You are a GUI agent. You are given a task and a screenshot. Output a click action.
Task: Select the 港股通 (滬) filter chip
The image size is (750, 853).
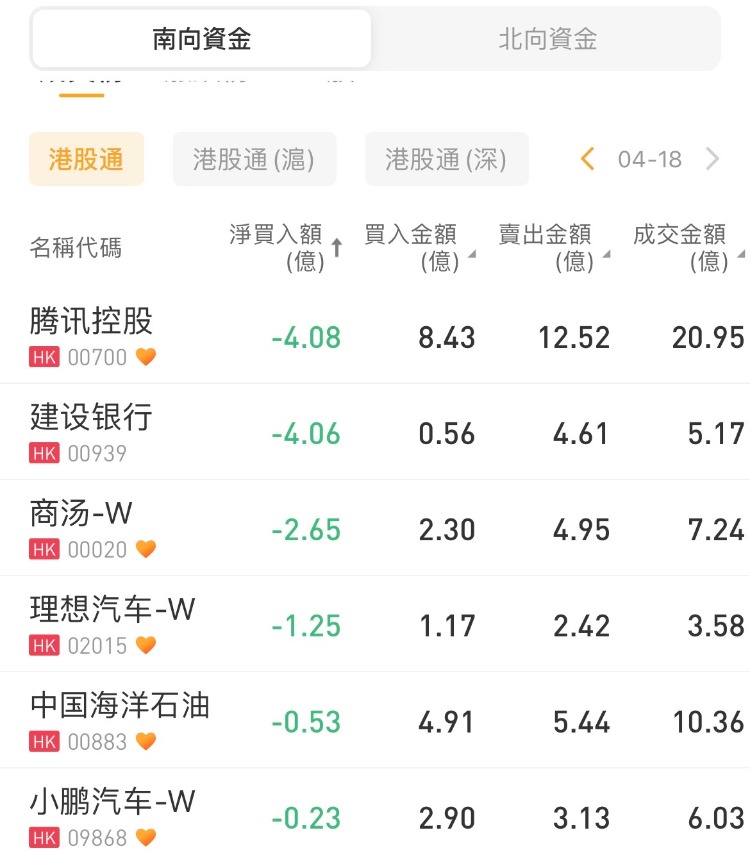click(x=254, y=159)
